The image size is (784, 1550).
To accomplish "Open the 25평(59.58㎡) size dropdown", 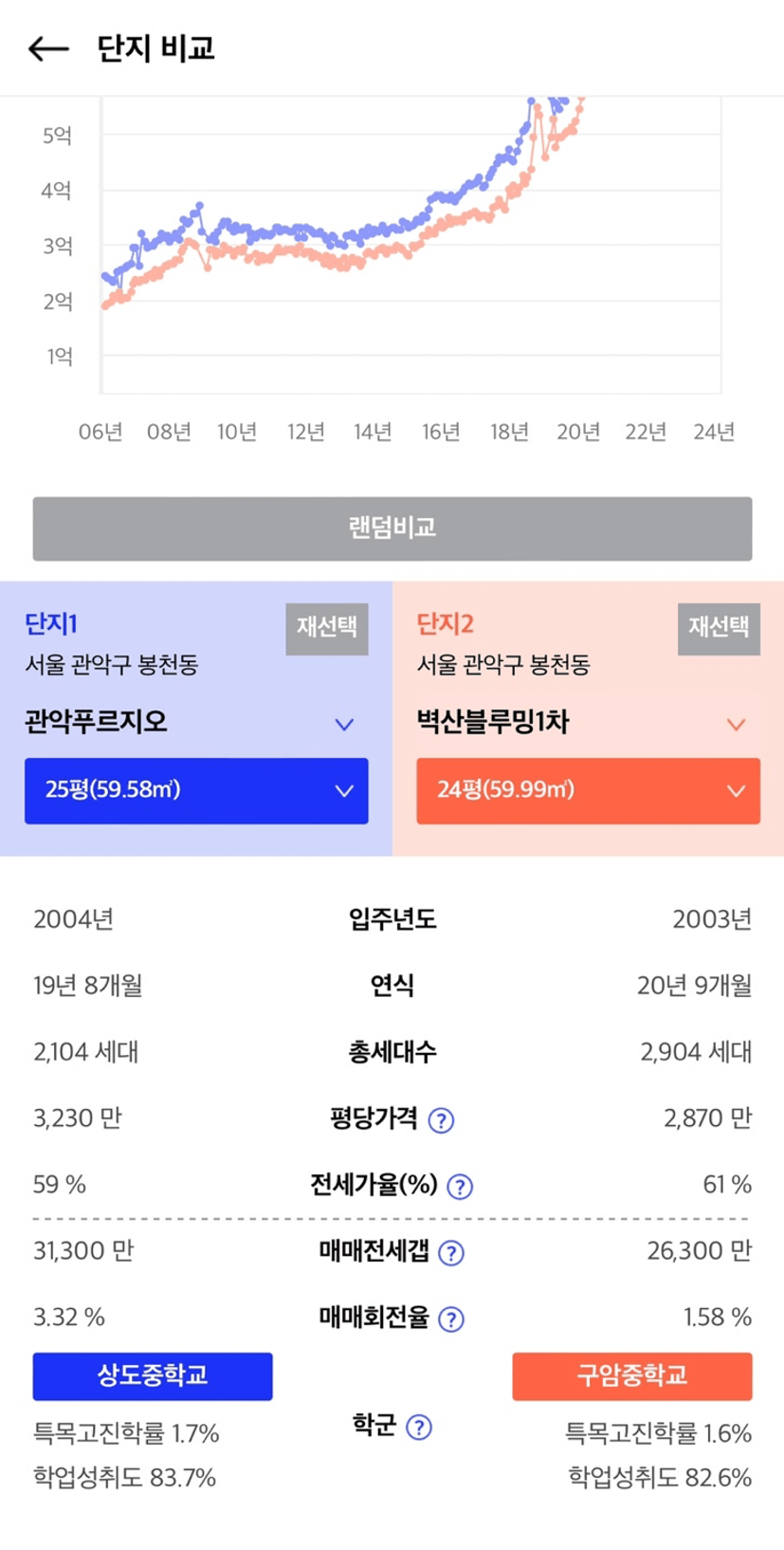I will pos(196,790).
